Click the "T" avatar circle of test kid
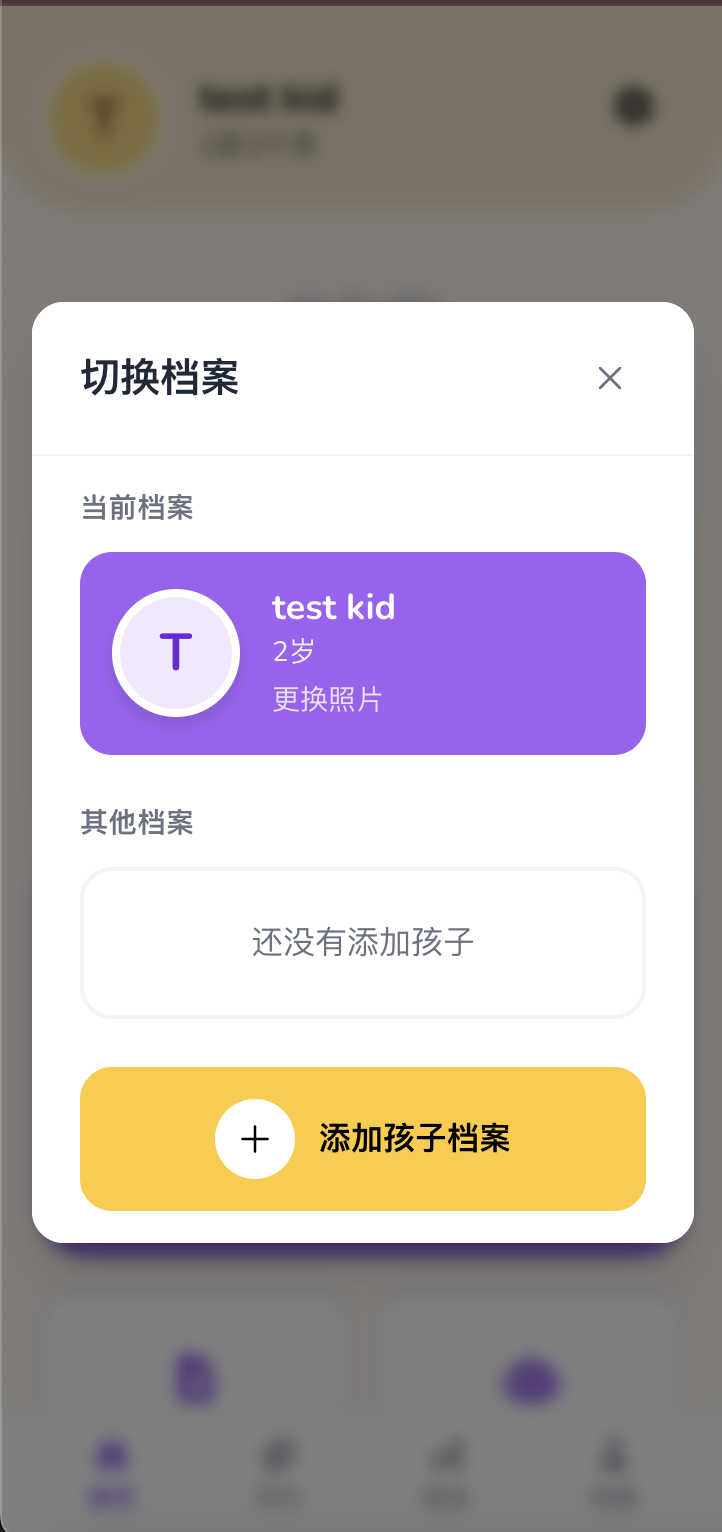 tap(176, 653)
